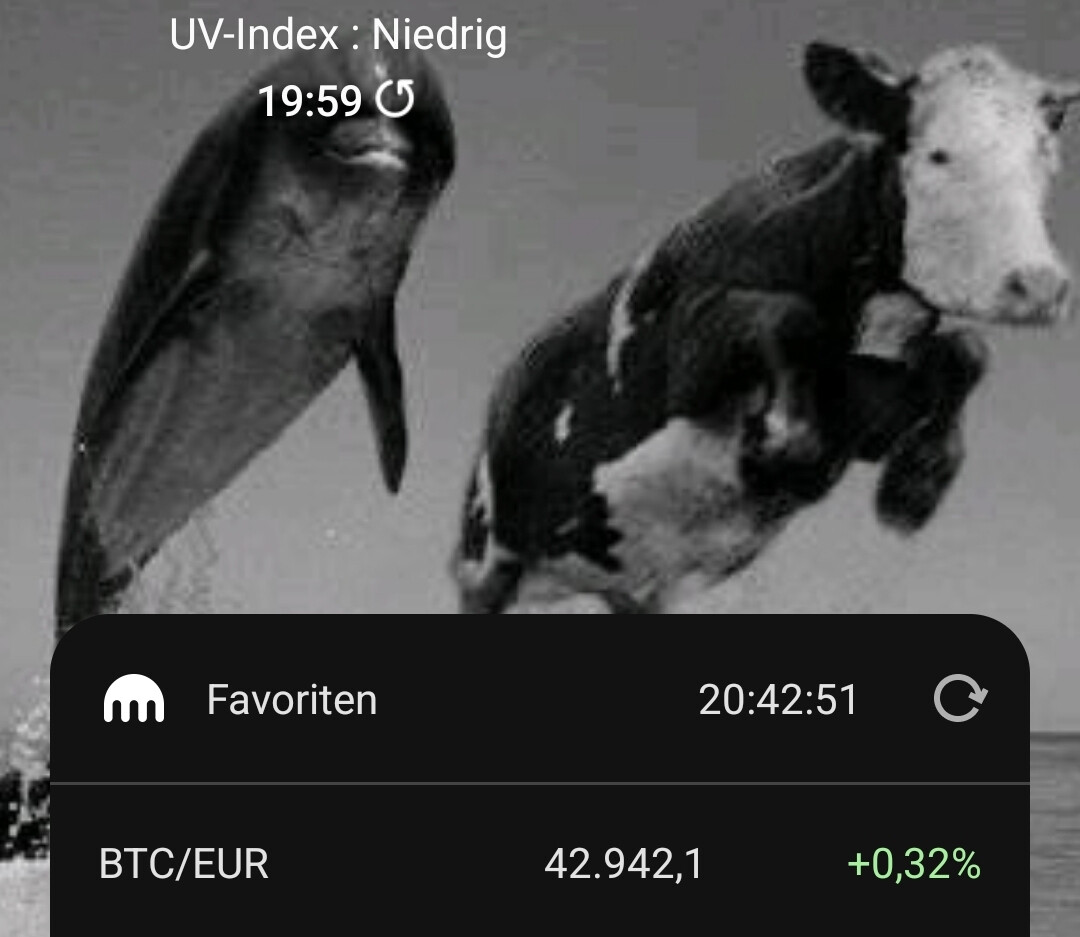
Task: Open the BTC/EUR price row
Action: 540,864
